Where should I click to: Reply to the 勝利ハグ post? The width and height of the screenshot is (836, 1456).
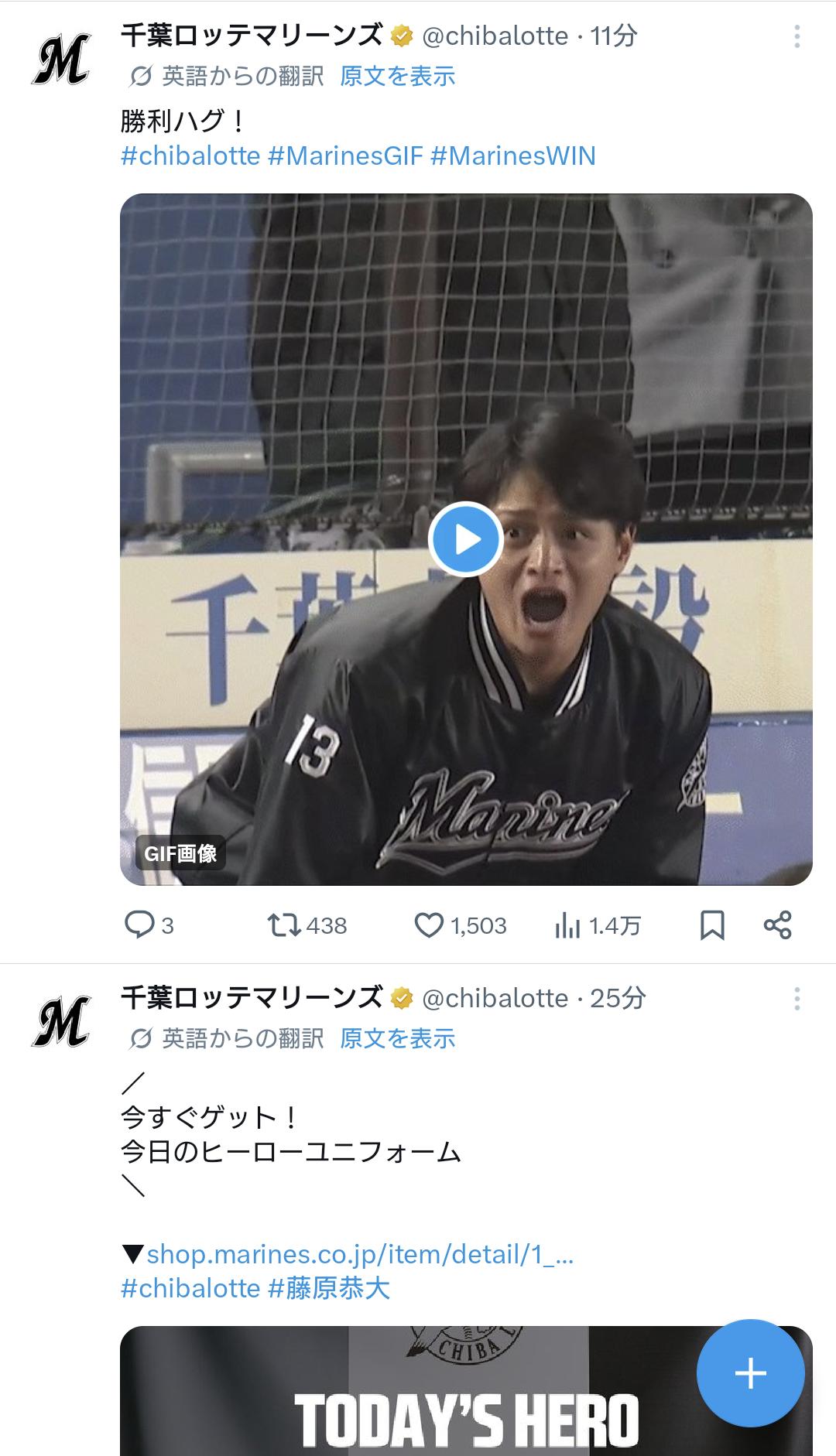tap(141, 925)
